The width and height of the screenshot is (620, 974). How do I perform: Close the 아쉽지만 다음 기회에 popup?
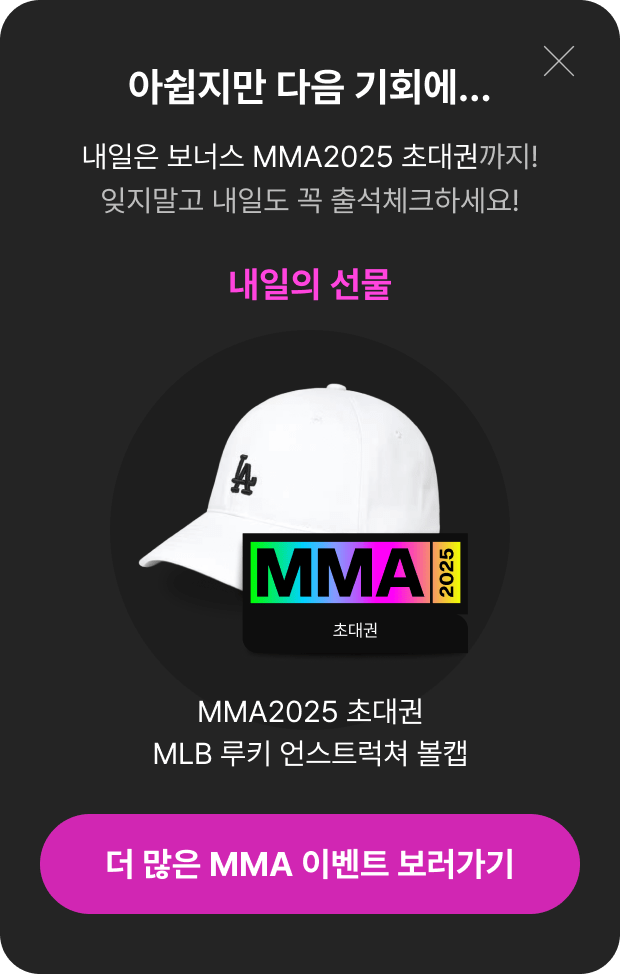click(x=558, y=62)
